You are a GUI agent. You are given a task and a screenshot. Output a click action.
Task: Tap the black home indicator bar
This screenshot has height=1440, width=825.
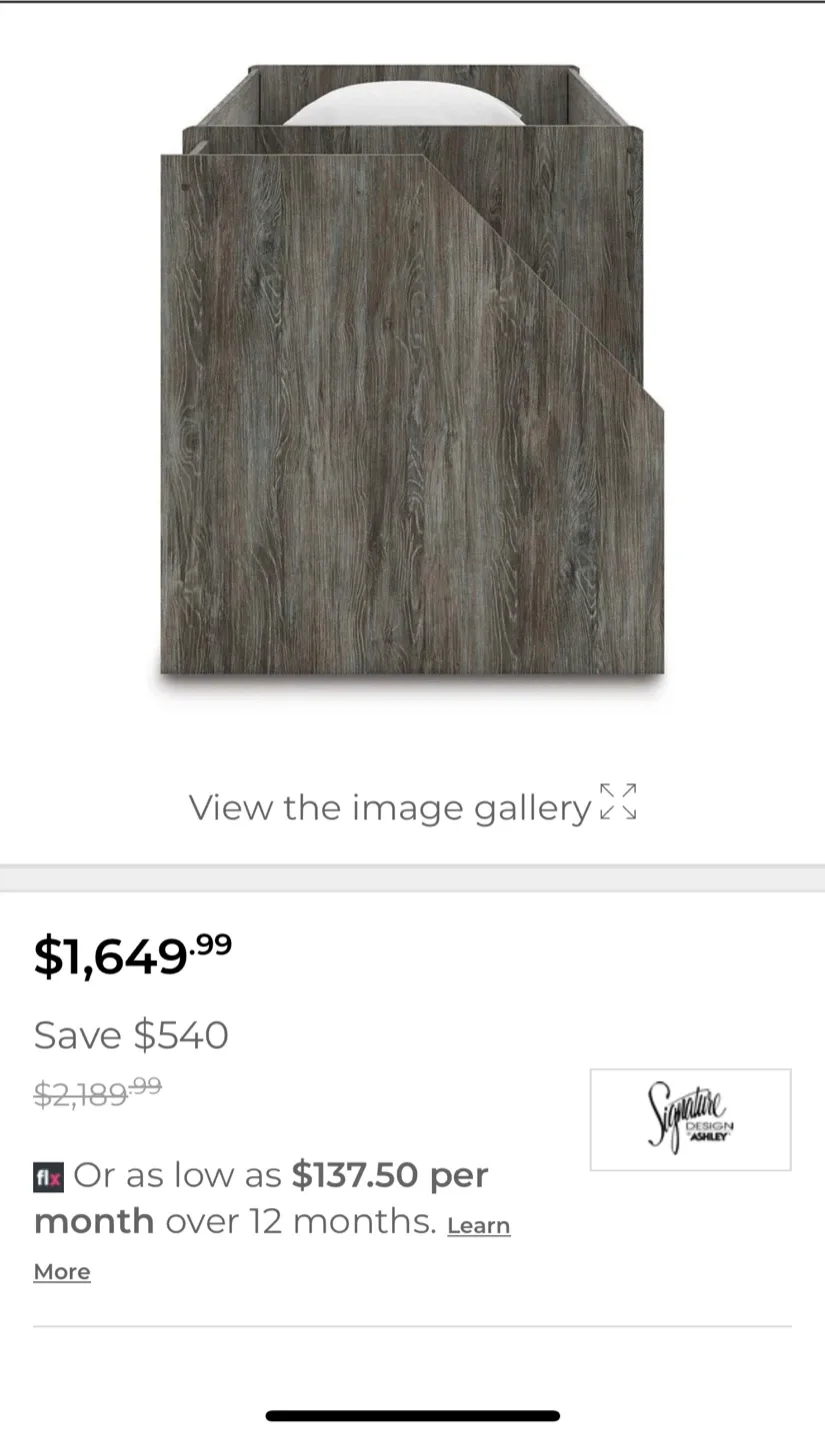point(412,1415)
